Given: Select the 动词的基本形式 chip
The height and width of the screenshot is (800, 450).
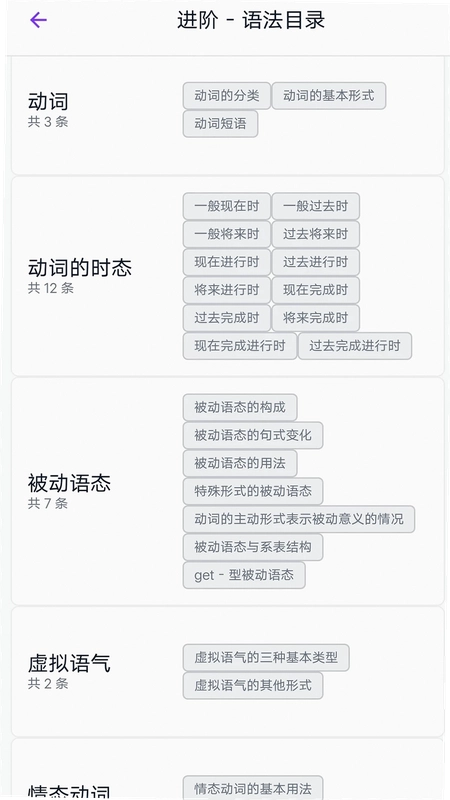Looking at the screenshot, I should 329,96.
